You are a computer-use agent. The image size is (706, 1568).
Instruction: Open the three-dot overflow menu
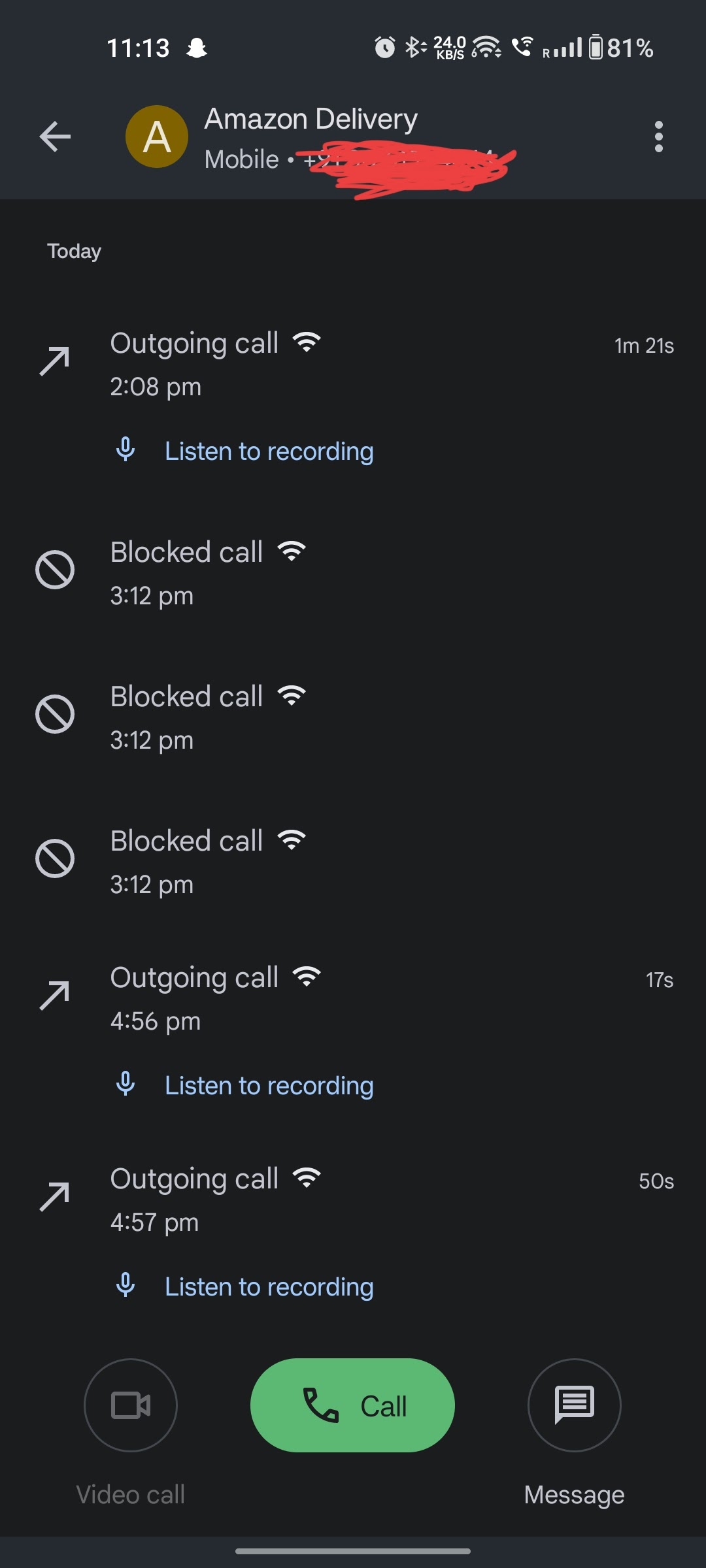click(658, 137)
